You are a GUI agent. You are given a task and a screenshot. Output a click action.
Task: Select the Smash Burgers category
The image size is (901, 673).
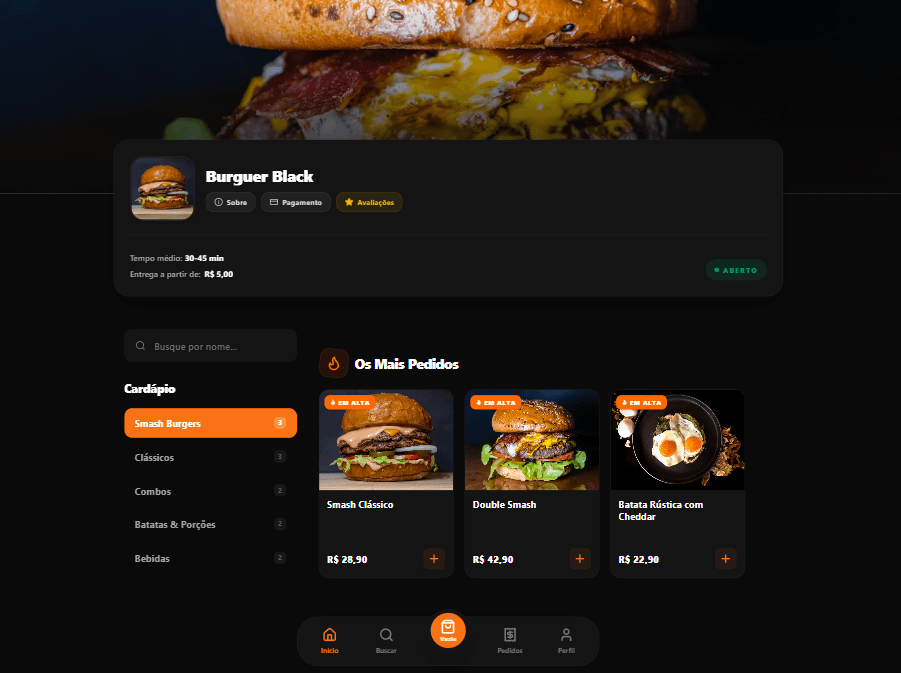point(210,423)
